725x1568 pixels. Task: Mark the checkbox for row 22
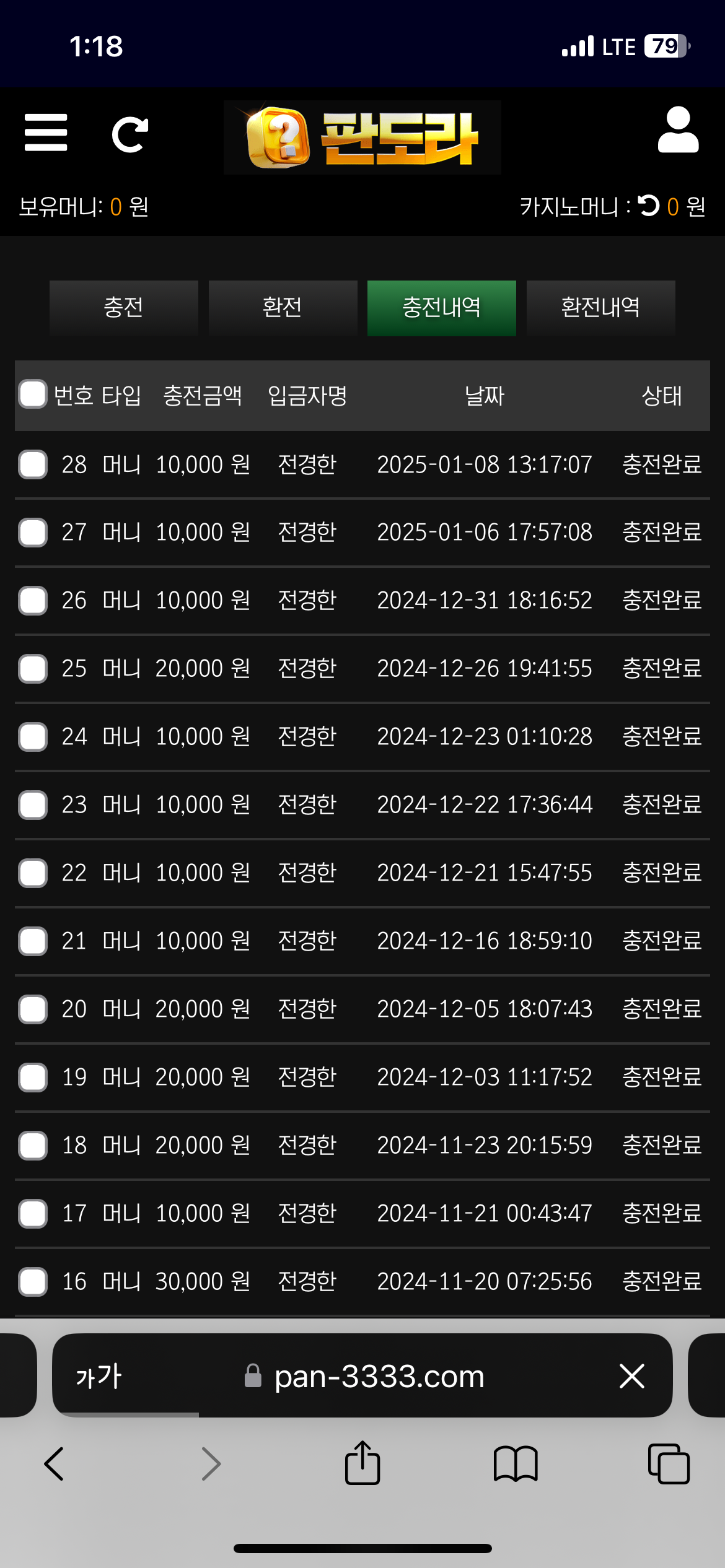click(33, 873)
